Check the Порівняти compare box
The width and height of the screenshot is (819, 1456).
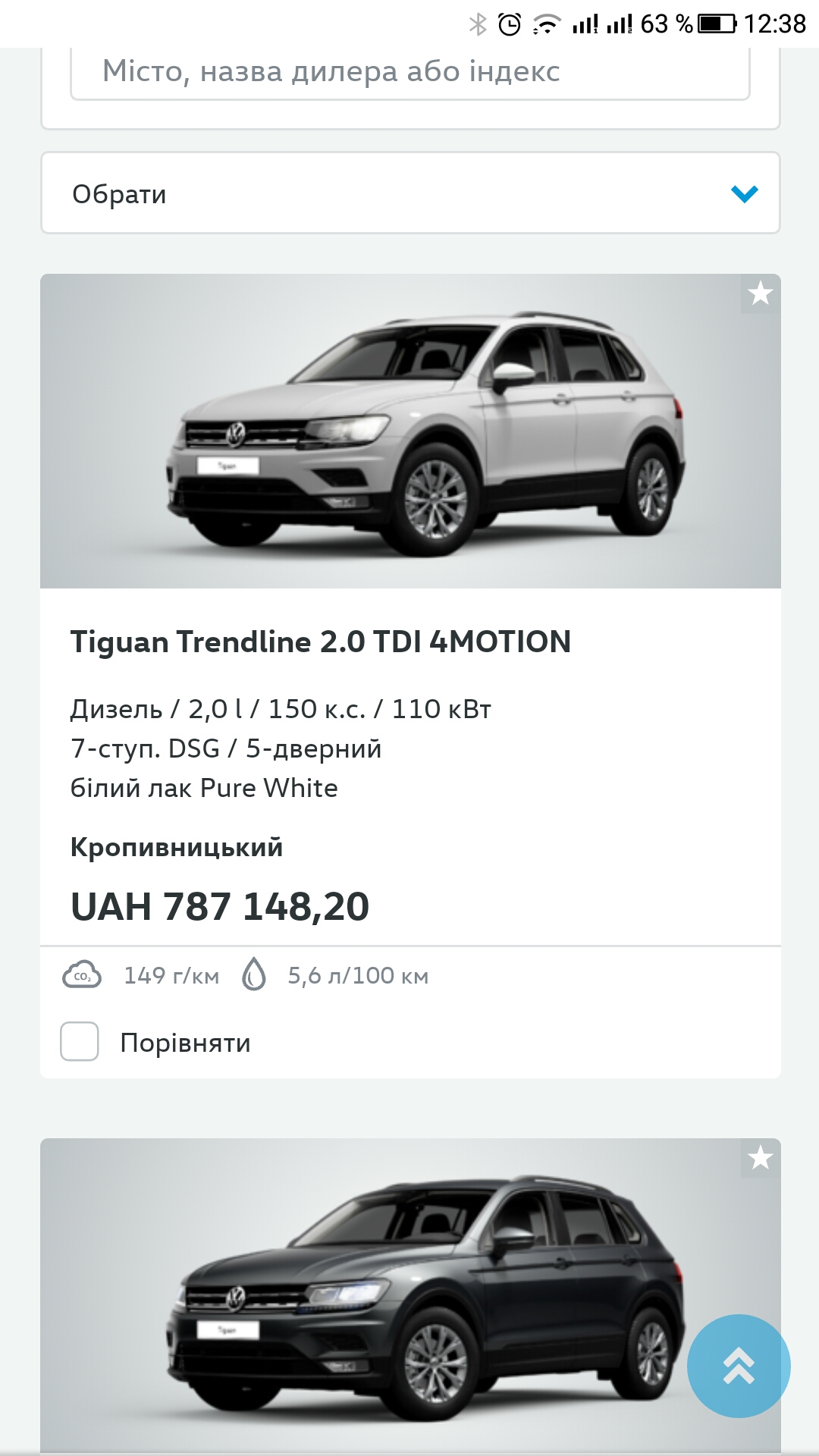coord(80,1041)
